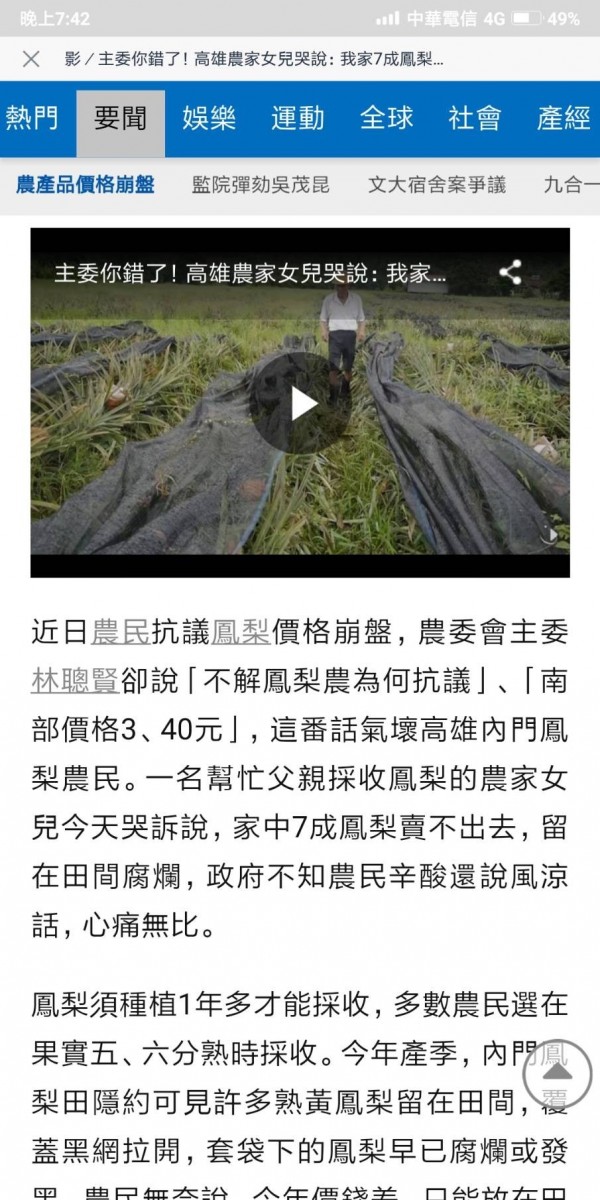This screenshot has height=1200, width=600.
Task: Close the in-app browser page
Action: coord(31,59)
